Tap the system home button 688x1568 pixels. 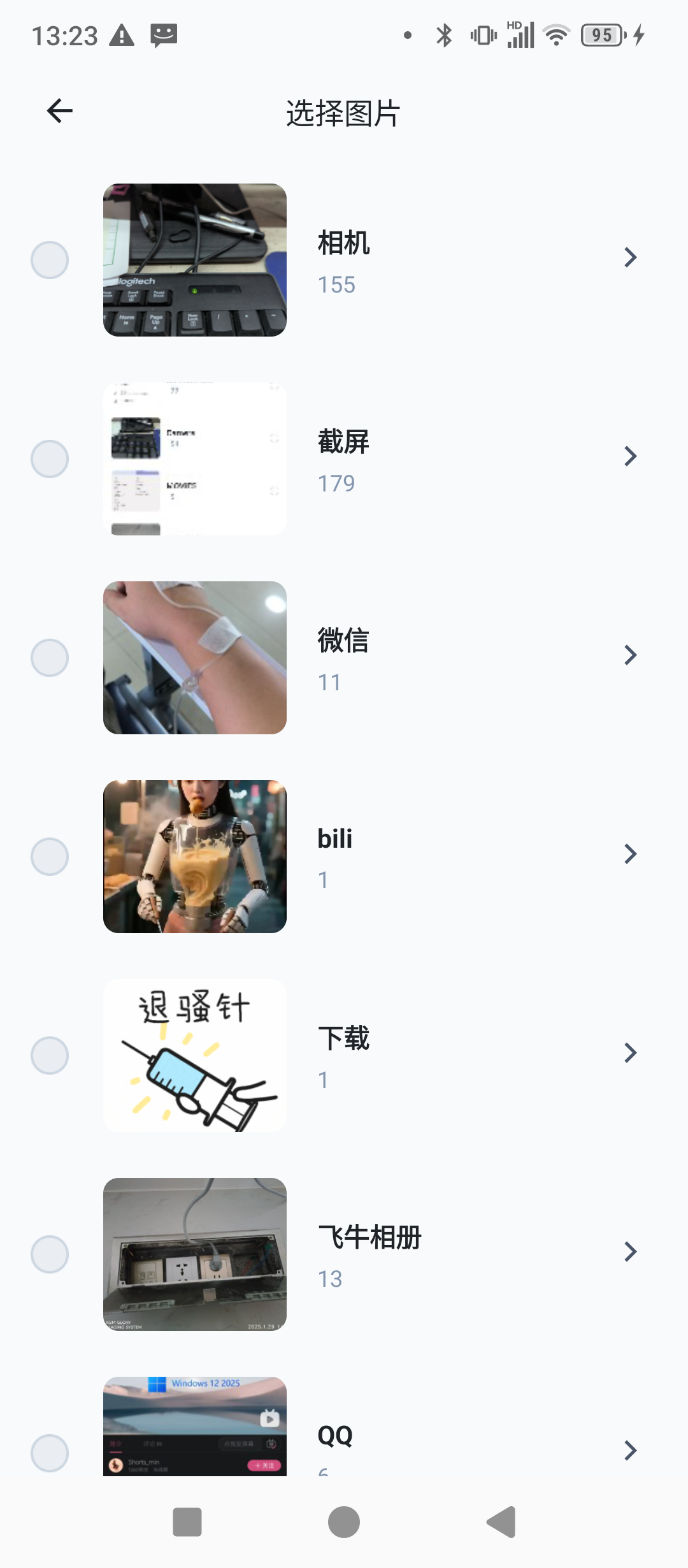pyautogui.click(x=344, y=1522)
